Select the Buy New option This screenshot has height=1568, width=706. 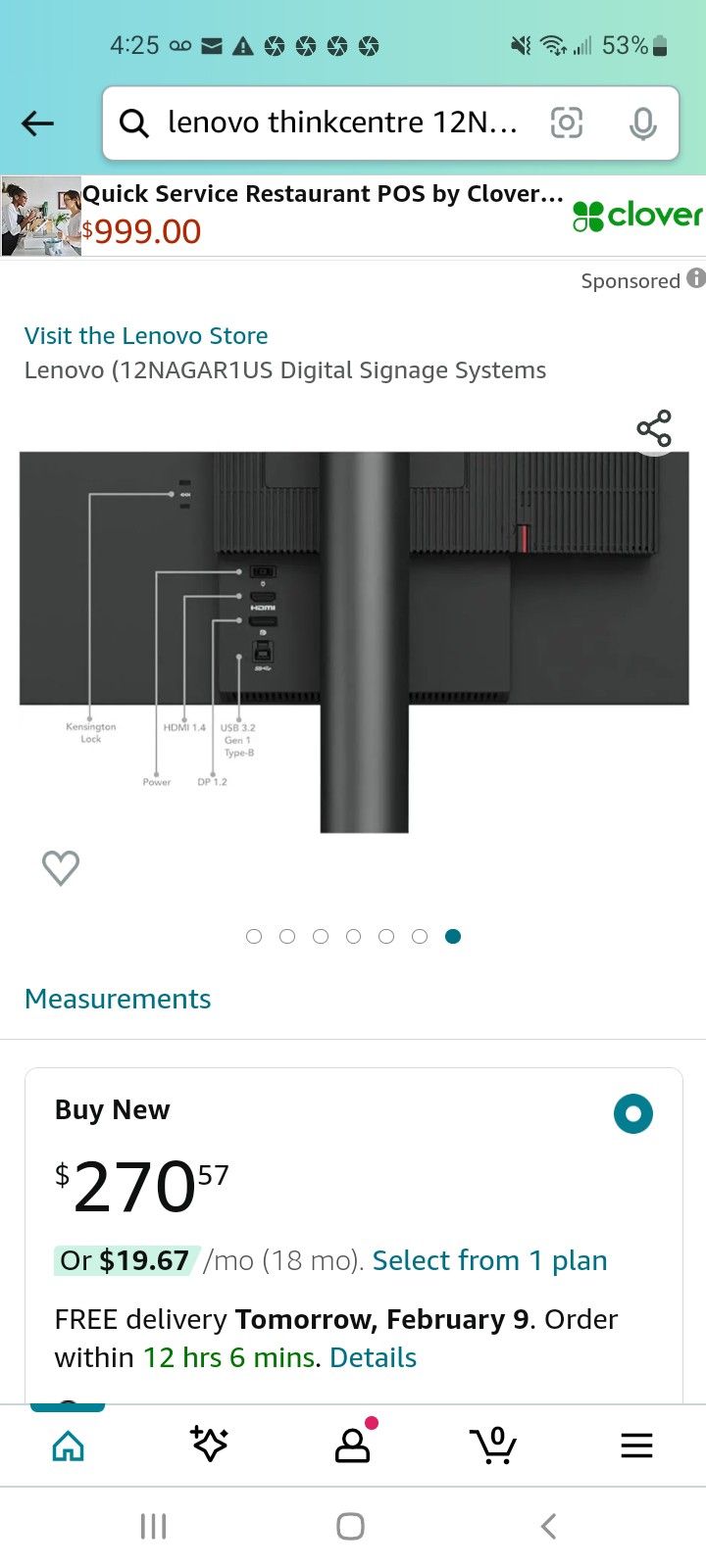click(x=632, y=1114)
